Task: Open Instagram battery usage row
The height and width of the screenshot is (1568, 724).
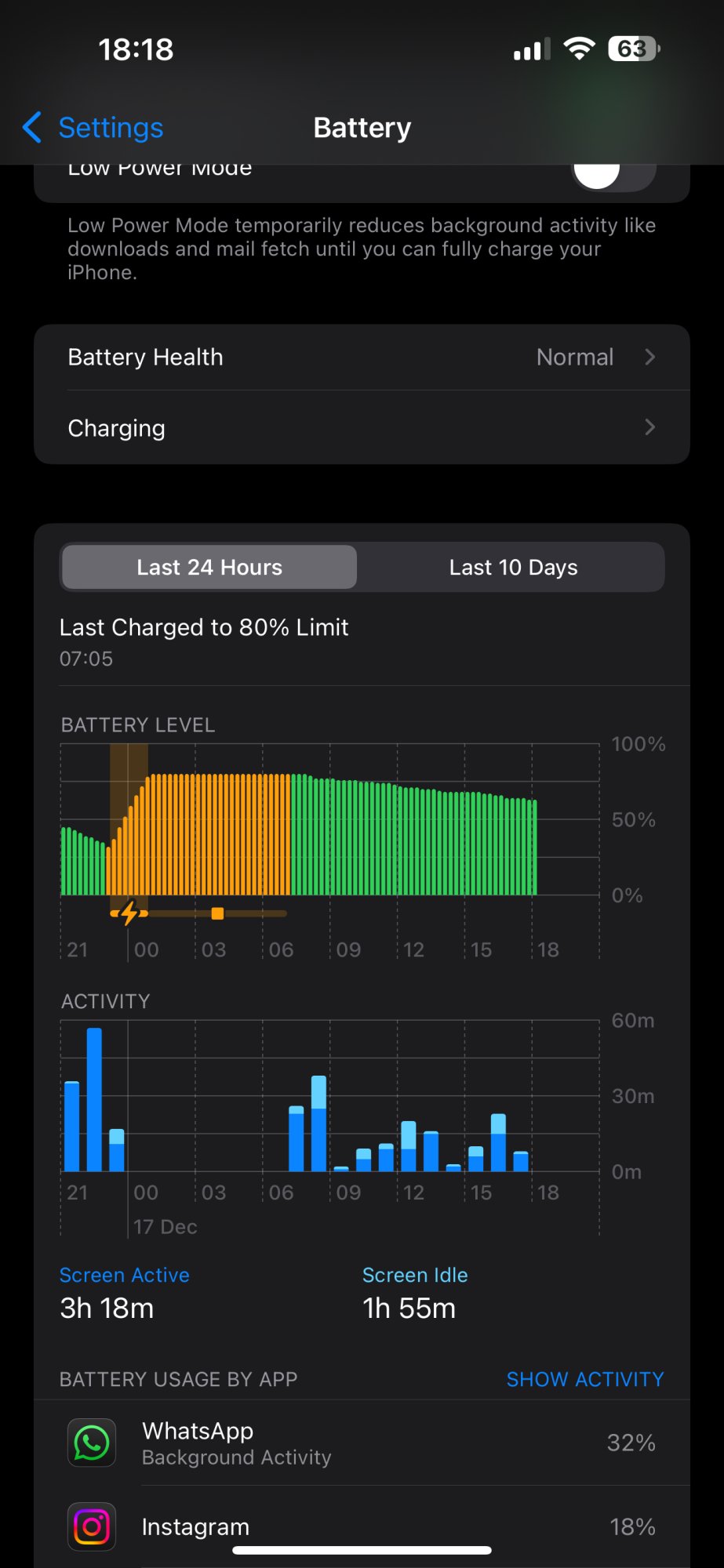Action: click(362, 1526)
